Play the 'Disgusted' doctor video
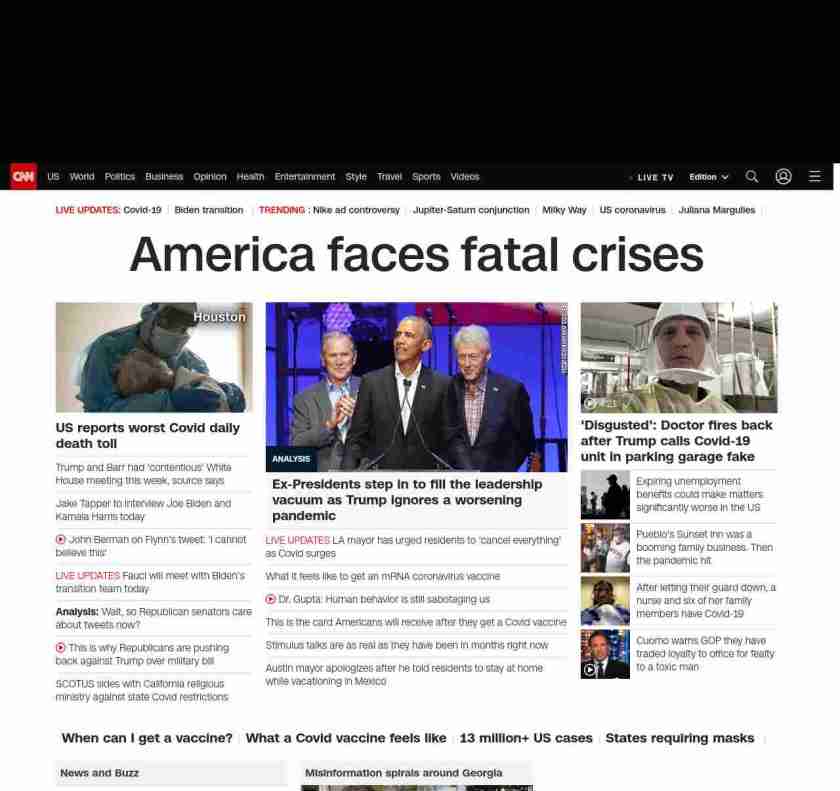 point(590,403)
